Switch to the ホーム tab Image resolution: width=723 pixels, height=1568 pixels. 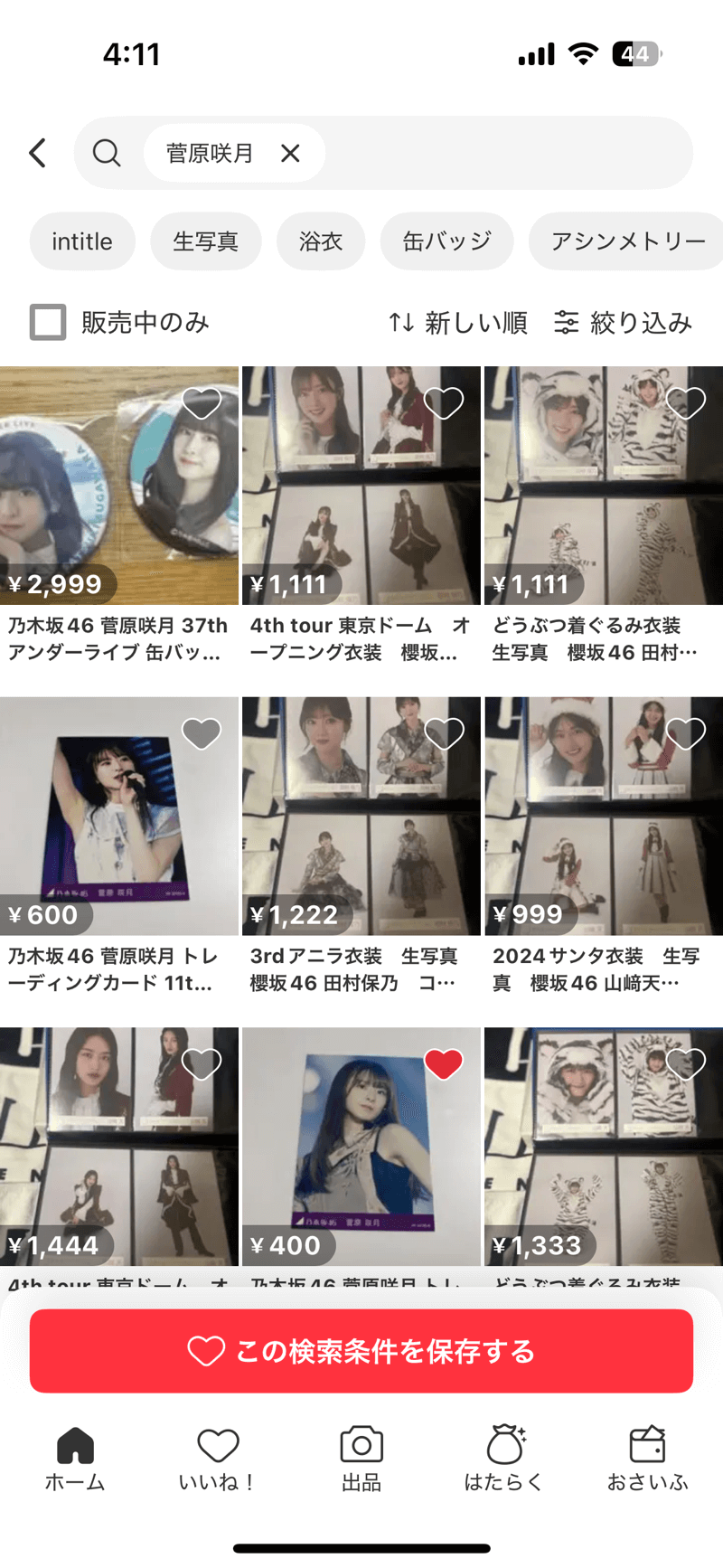tap(75, 1458)
